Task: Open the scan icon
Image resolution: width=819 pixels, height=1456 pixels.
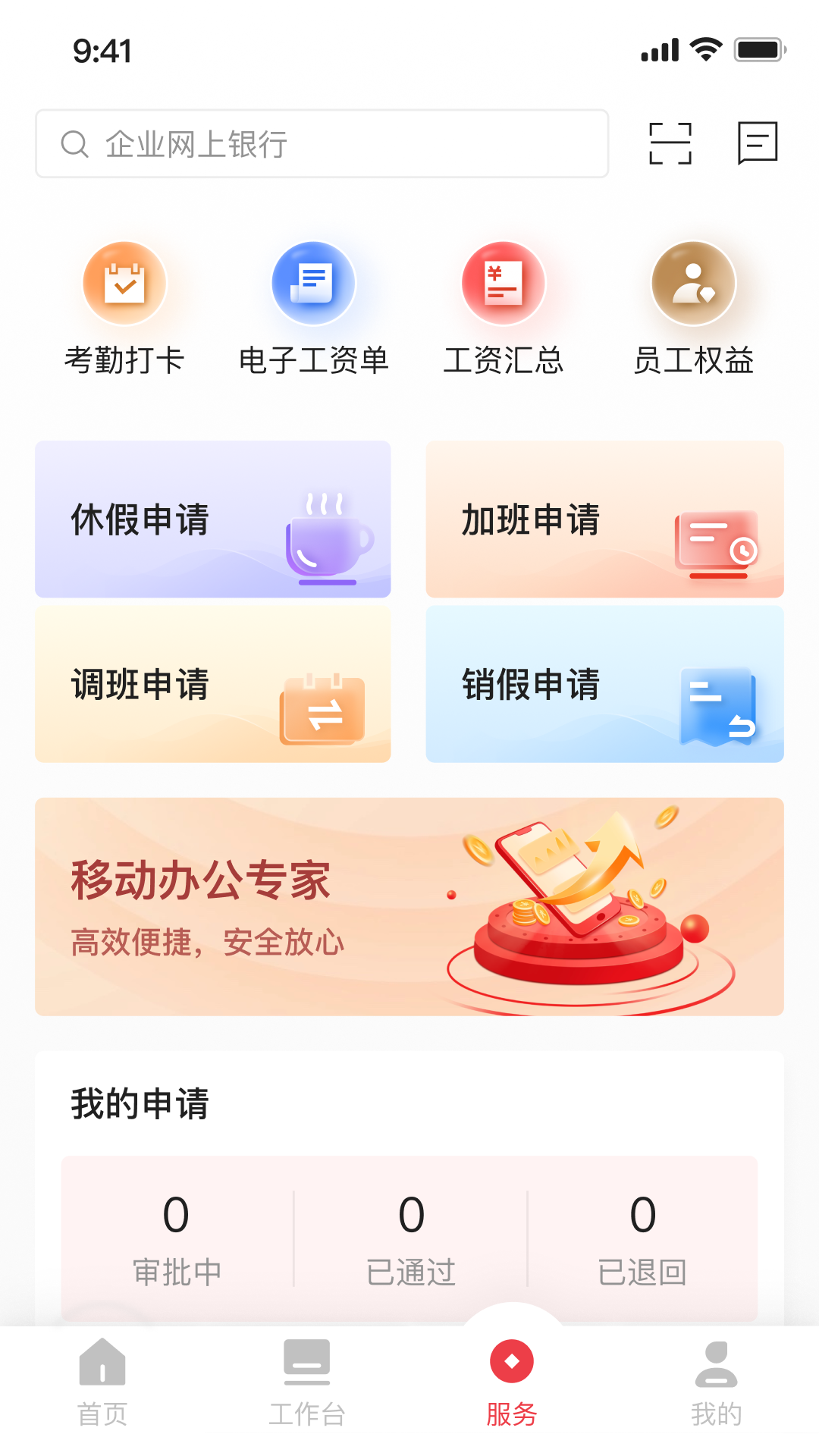Action: pos(670,143)
